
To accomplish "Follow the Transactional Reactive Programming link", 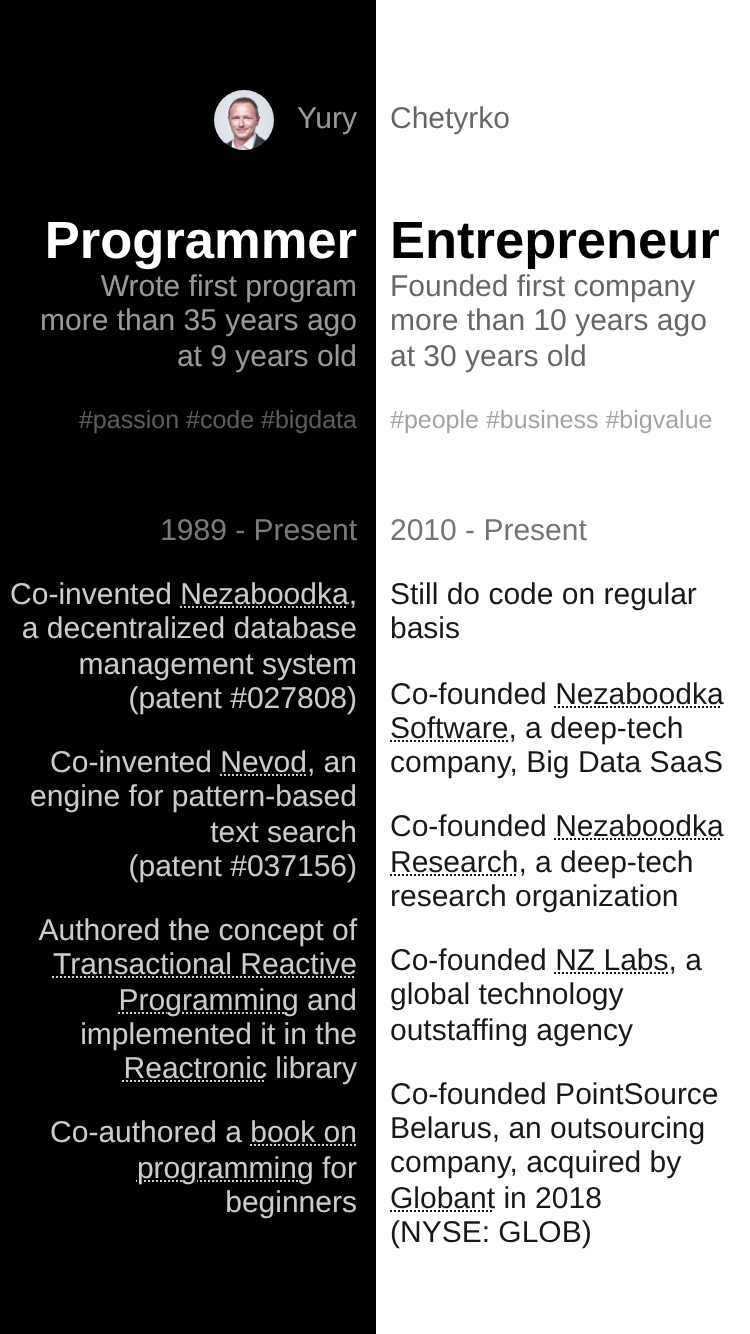I will pos(205,982).
